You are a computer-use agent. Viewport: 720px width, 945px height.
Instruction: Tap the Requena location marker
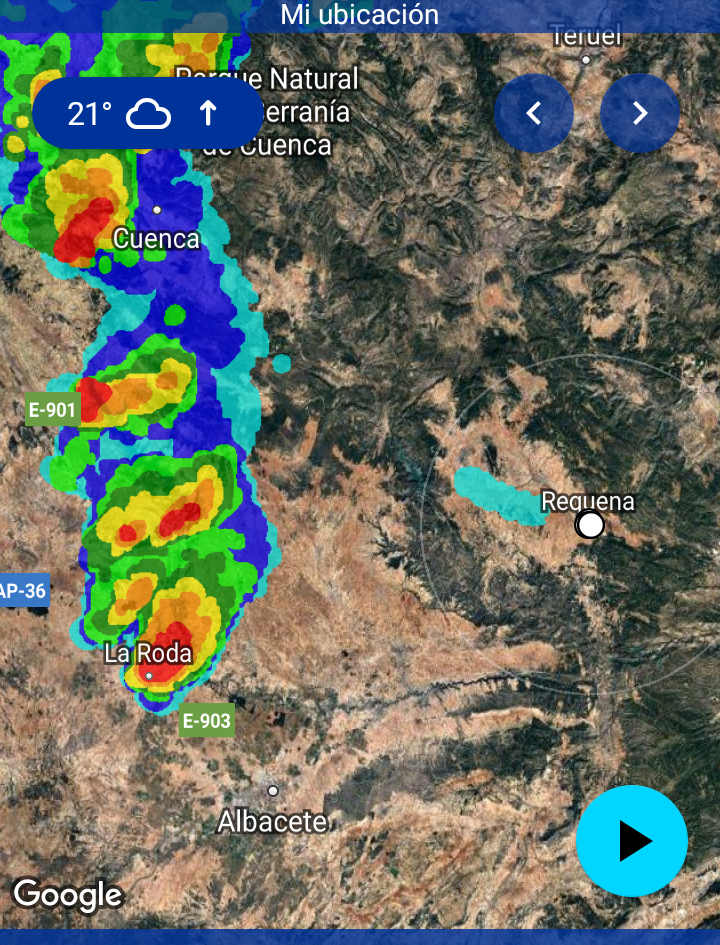pos(591,524)
